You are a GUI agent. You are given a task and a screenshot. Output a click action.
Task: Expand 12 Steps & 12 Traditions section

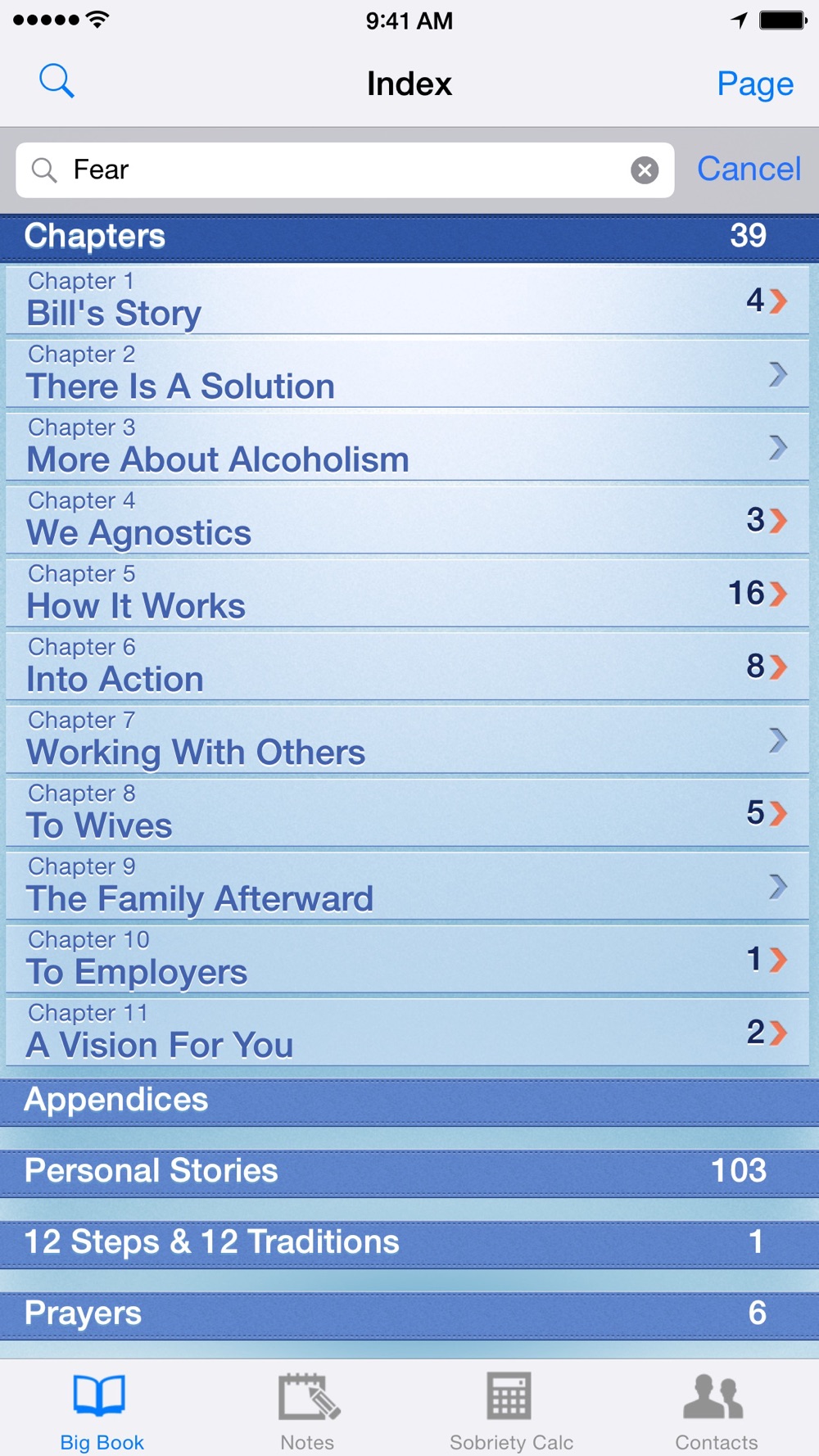tap(409, 1243)
